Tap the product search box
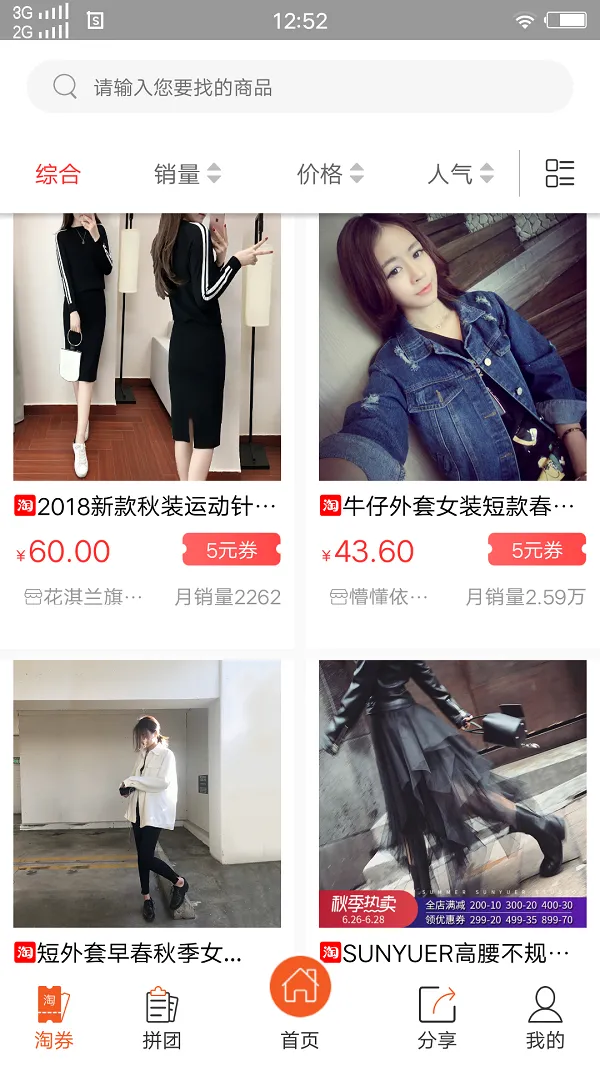 (x=300, y=87)
